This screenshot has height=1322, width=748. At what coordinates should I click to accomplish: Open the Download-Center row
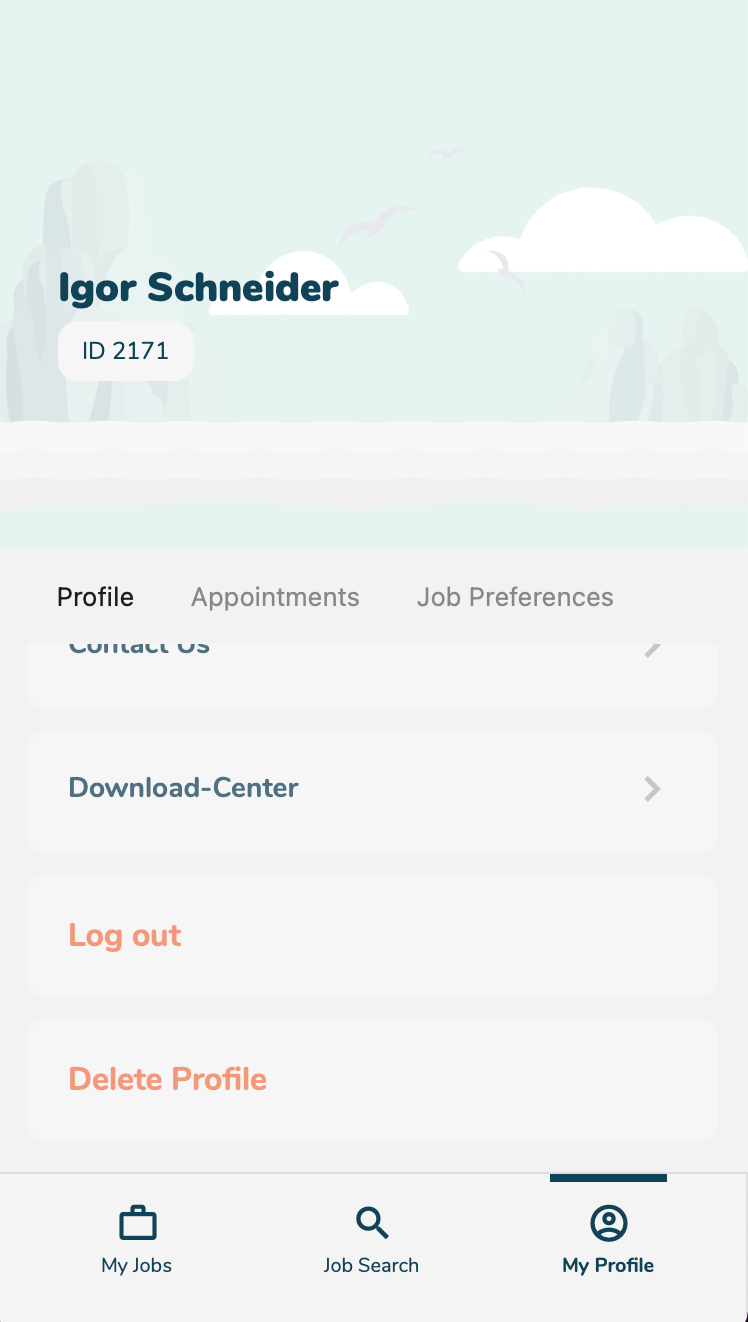tap(372, 790)
